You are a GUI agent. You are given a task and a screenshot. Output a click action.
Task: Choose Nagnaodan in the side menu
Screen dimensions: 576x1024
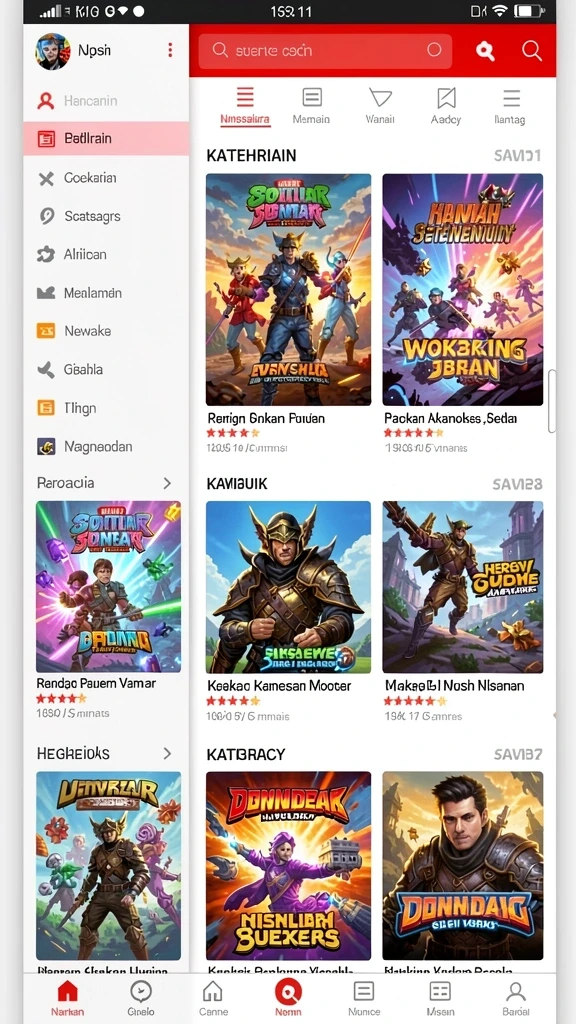106,447
